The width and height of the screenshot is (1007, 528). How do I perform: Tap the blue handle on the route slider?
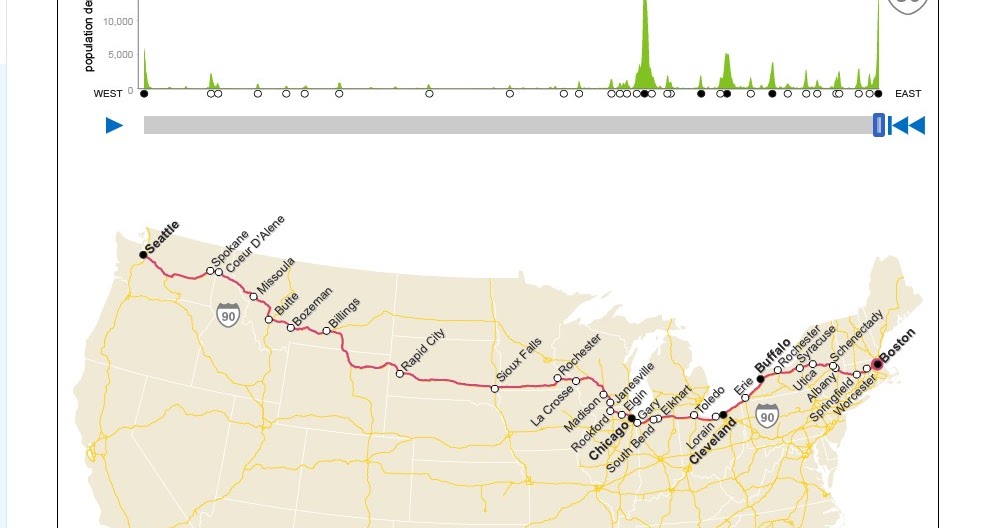pos(879,125)
